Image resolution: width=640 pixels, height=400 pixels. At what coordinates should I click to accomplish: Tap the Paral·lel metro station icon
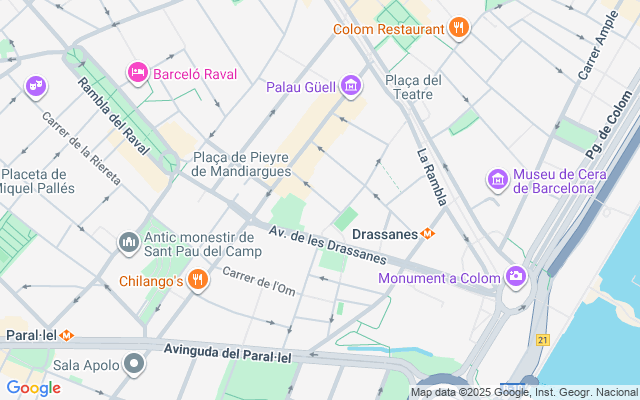(x=67, y=336)
